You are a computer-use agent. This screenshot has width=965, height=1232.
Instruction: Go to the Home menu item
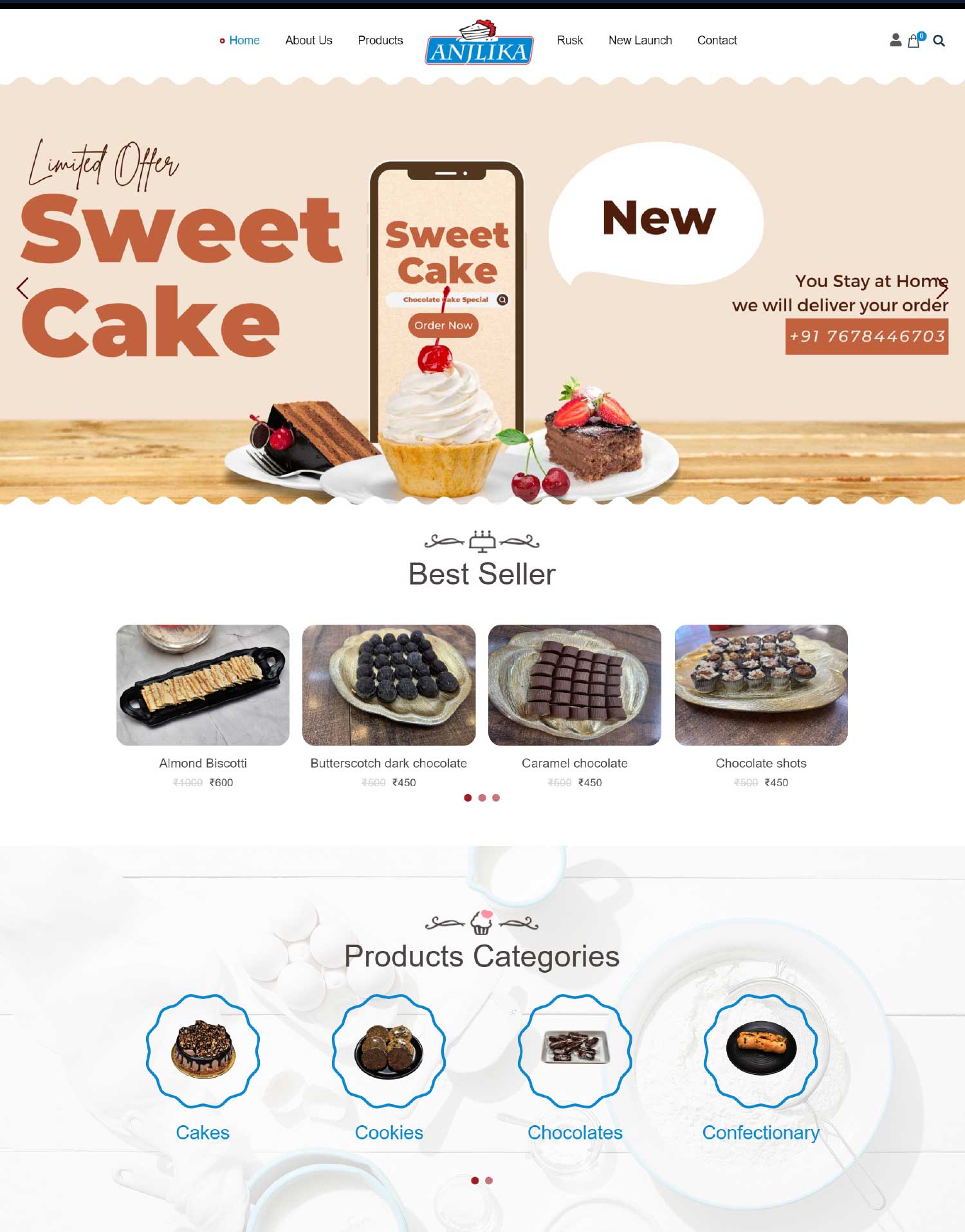(x=244, y=41)
